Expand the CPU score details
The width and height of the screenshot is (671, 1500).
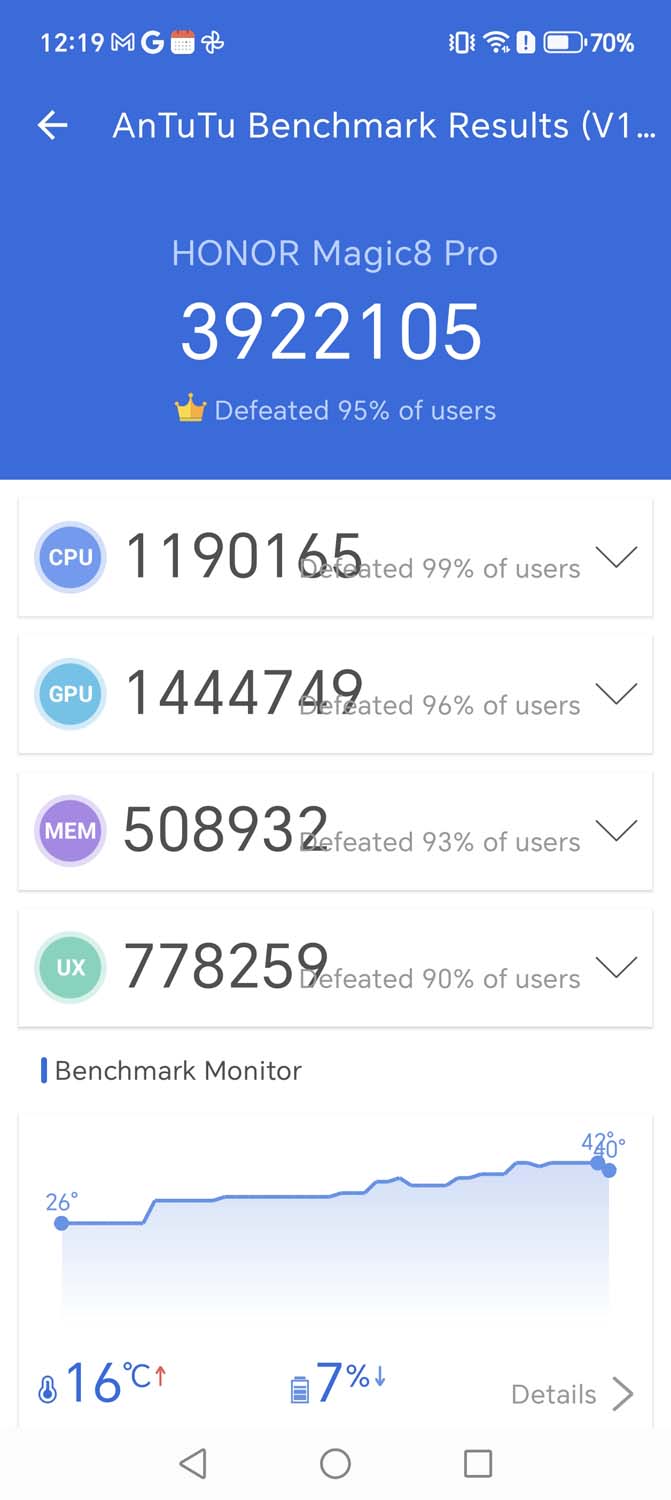tap(616, 557)
